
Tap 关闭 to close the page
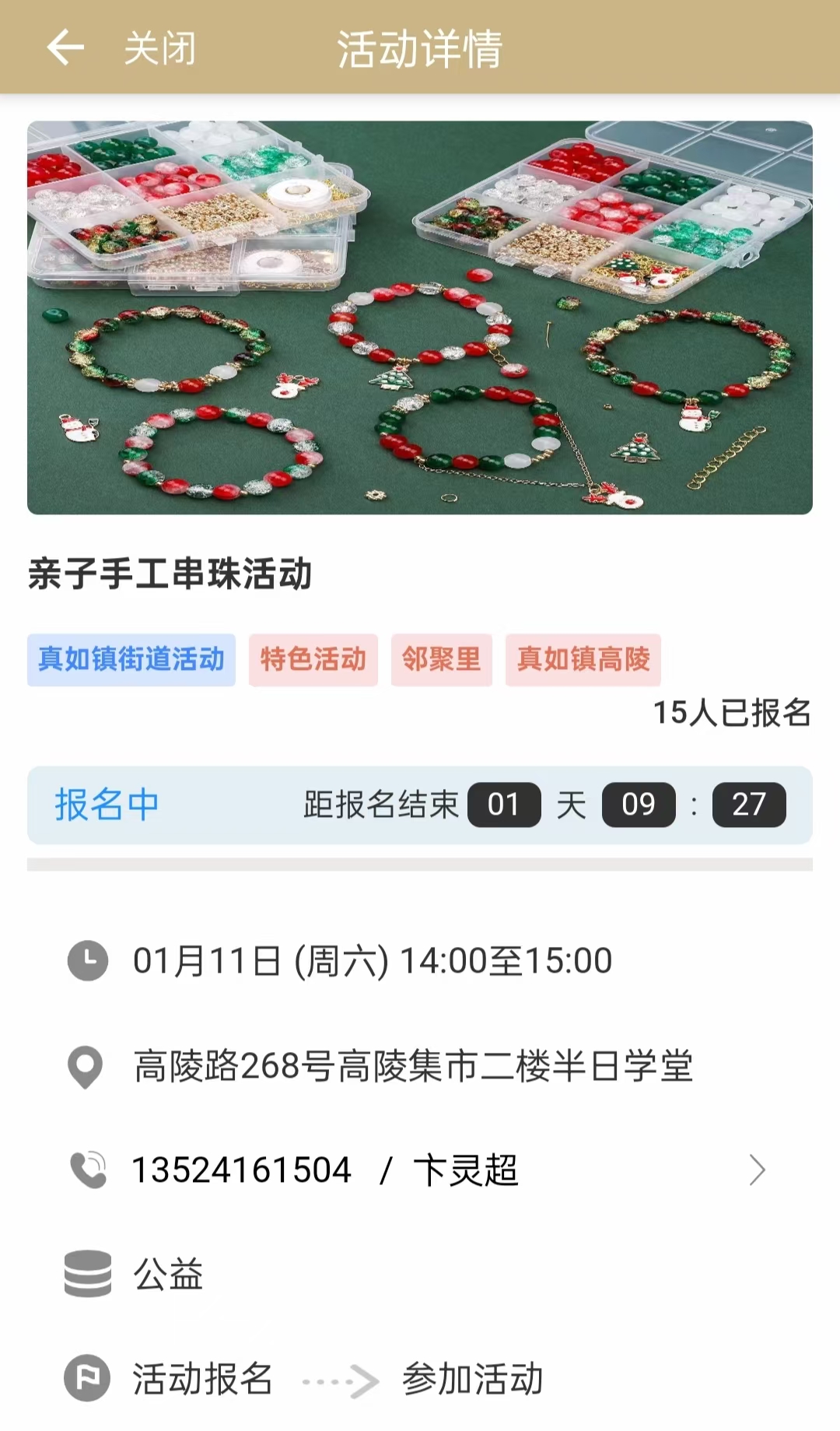point(159,48)
